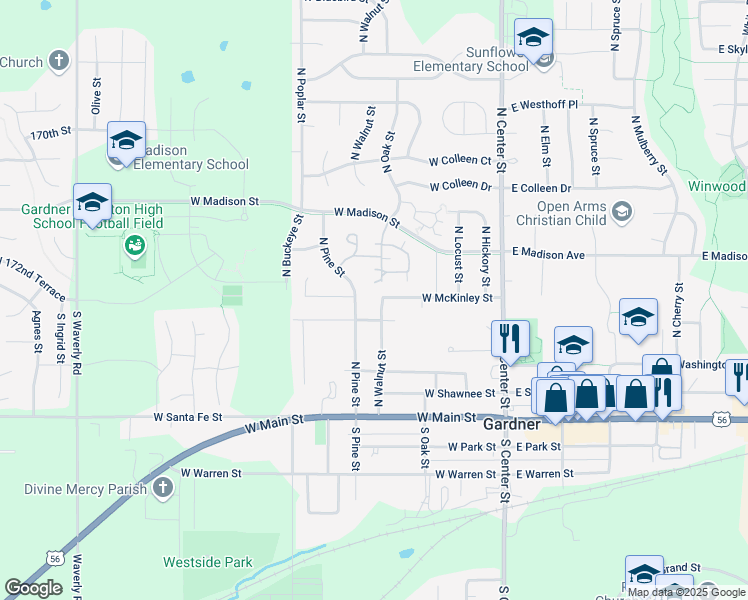
Task: Open the Google logo link
Action: click(x=34, y=588)
